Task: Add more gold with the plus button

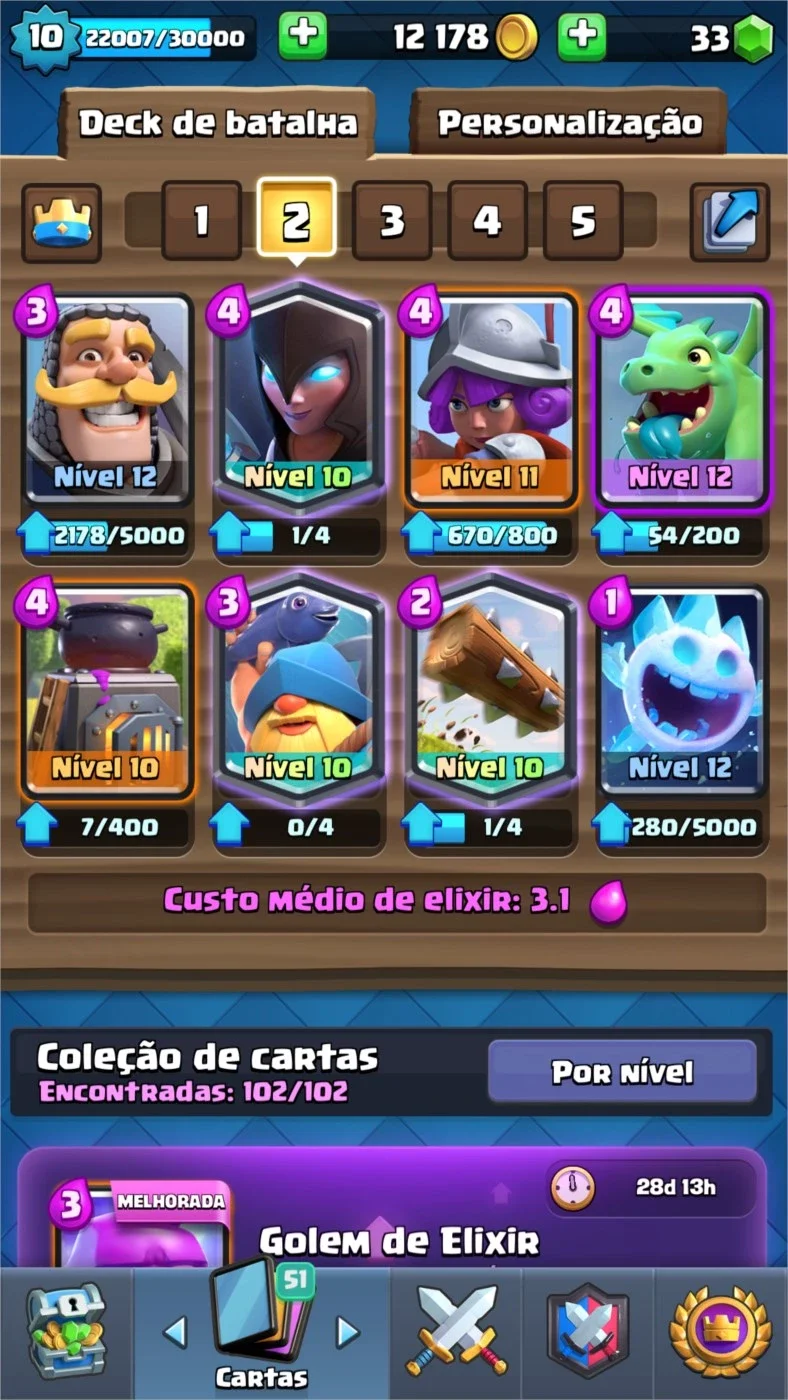Action: click(302, 37)
